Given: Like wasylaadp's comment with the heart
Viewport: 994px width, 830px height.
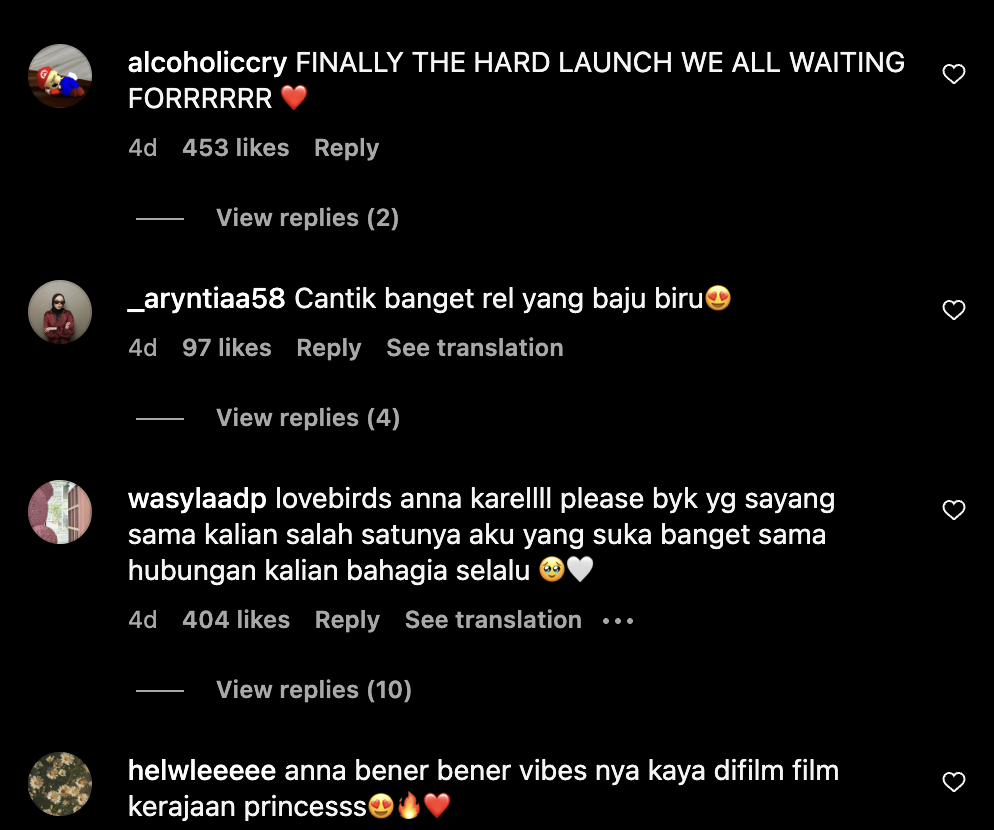Looking at the screenshot, I should click(954, 510).
